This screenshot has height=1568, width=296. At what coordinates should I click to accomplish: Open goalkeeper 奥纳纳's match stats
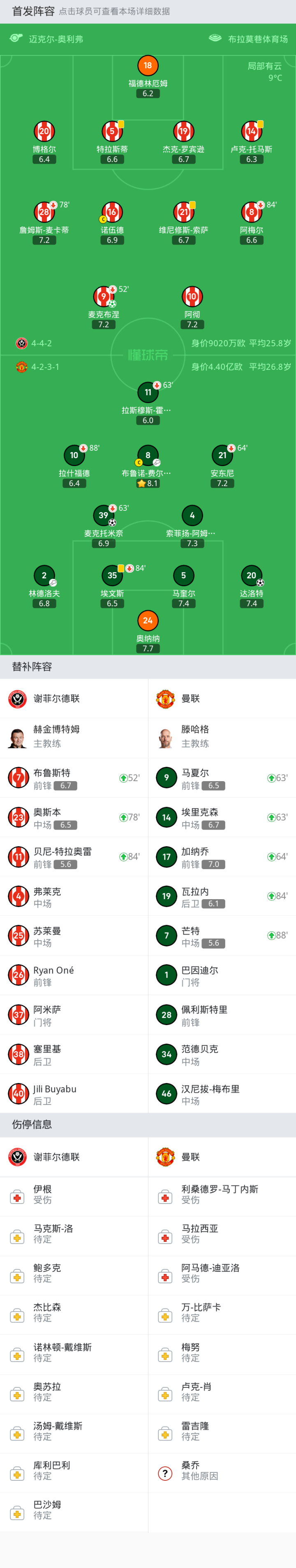click(148, 621)
